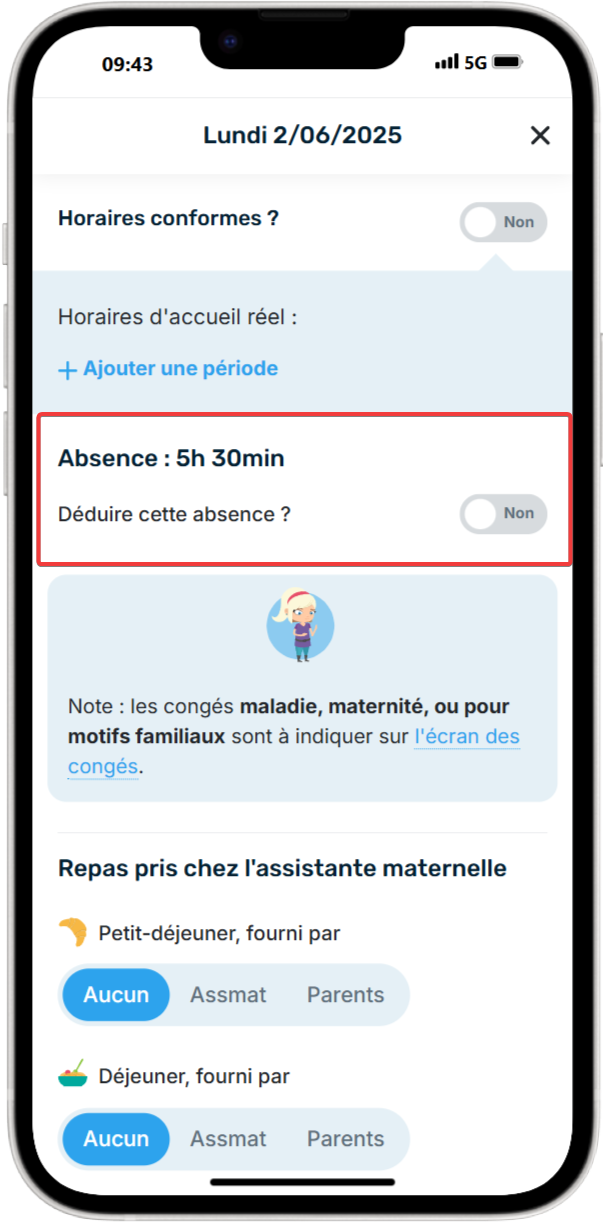This screenshot has width=603, height=1222.
Task: Close the Lundi 2/06/2025 screen
Action: [540, 136]
